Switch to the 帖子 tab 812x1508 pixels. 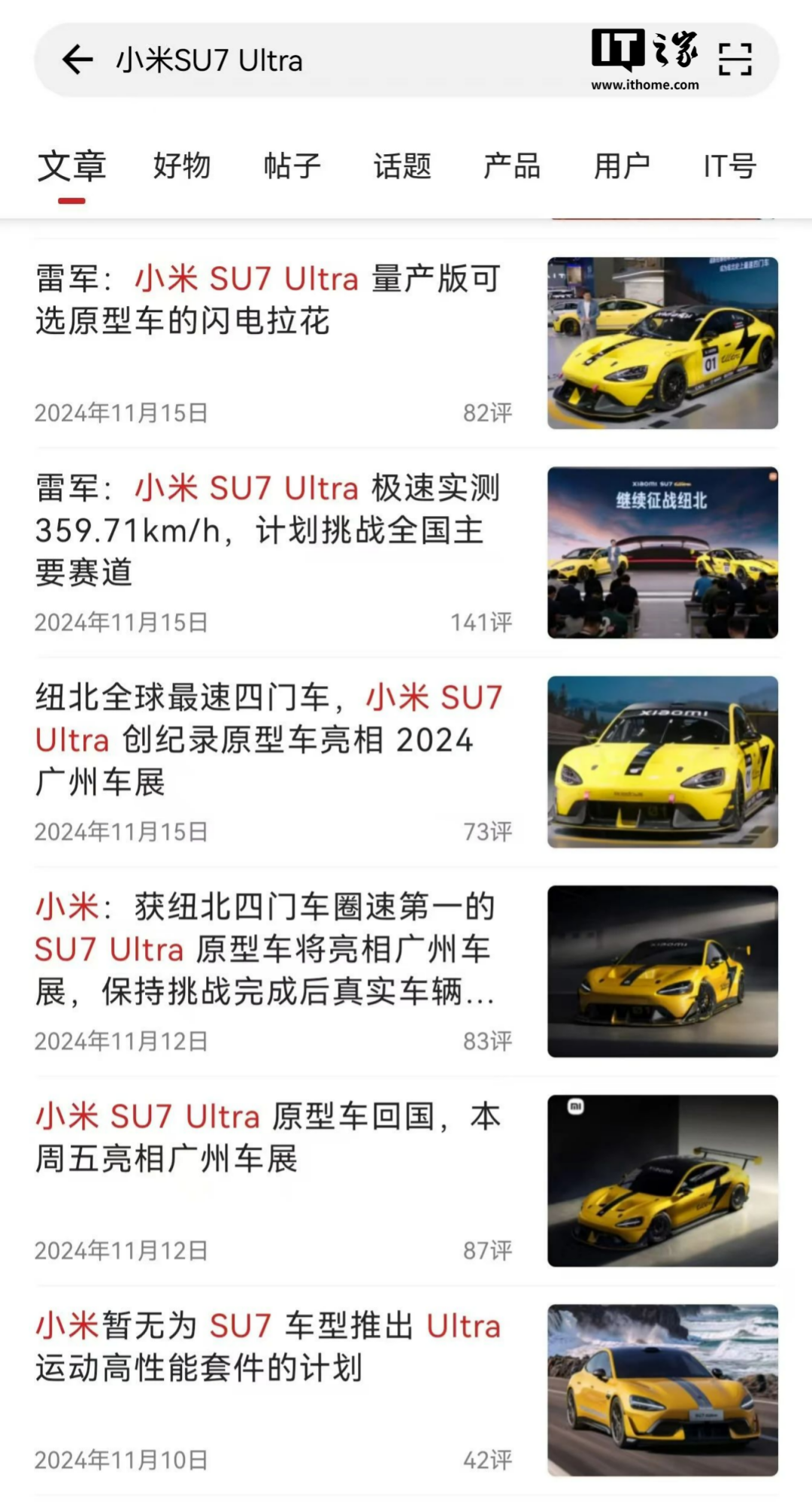292,166
